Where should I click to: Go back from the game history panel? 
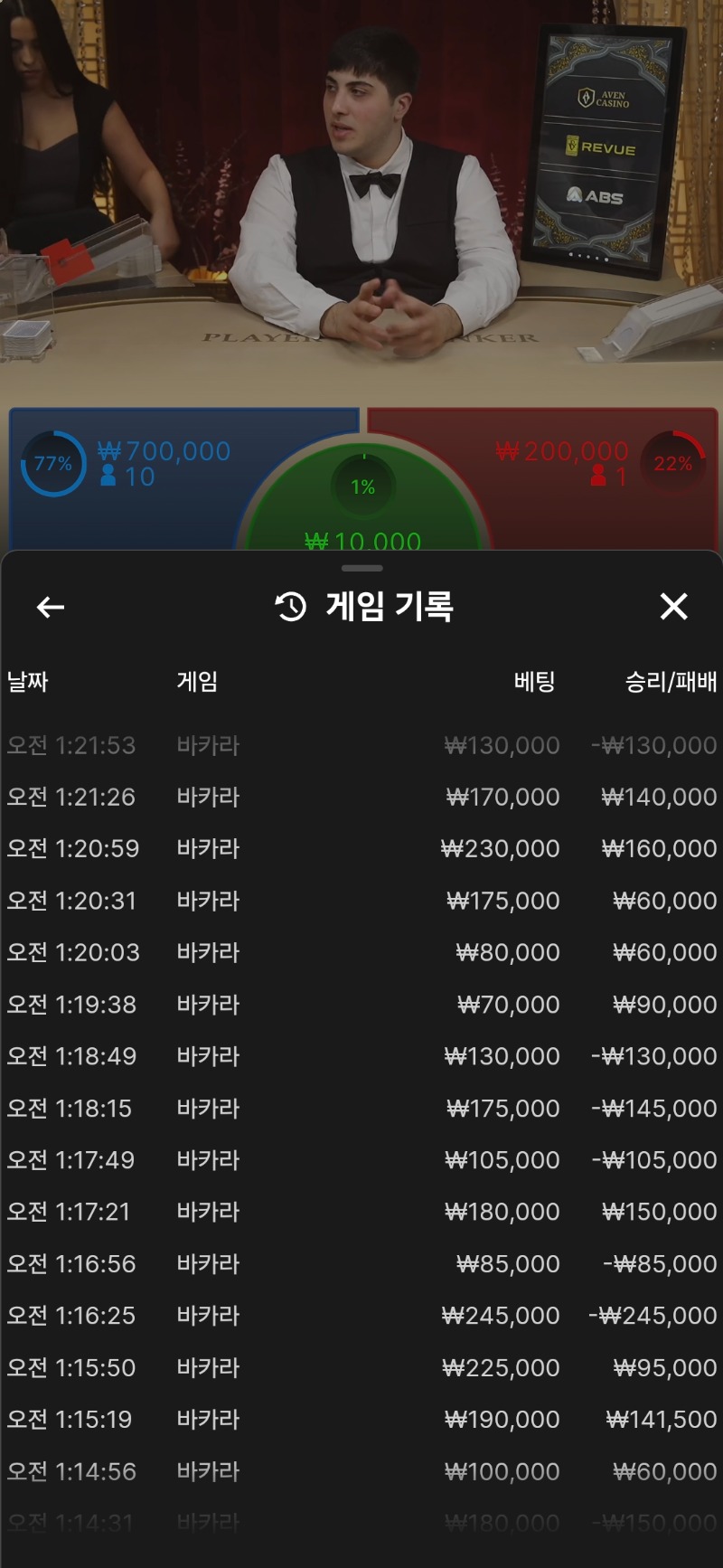click(x=51, y=607)
